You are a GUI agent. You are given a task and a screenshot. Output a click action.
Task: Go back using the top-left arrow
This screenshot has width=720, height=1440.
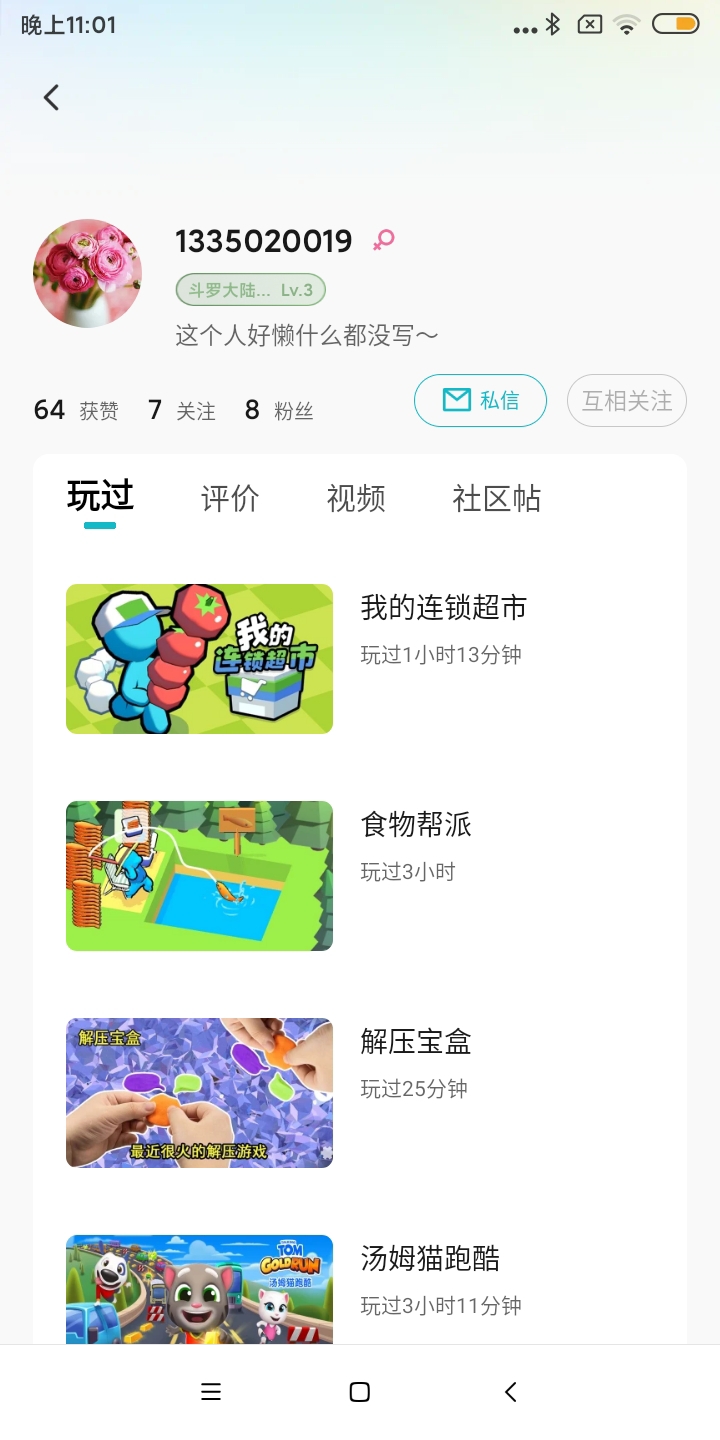point(51,97)
